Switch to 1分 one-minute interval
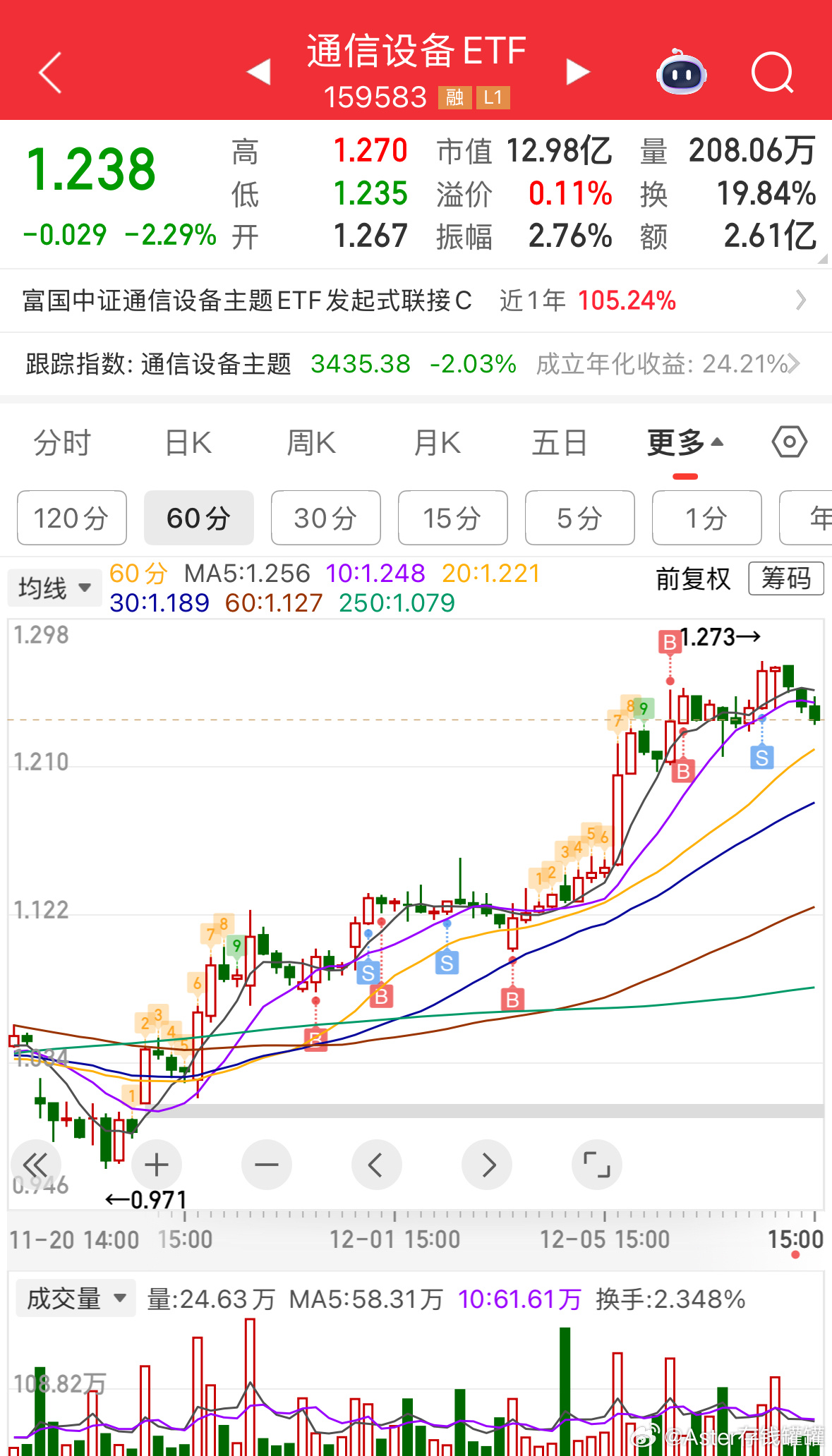 pyautogui.click(x=706, y=518)
